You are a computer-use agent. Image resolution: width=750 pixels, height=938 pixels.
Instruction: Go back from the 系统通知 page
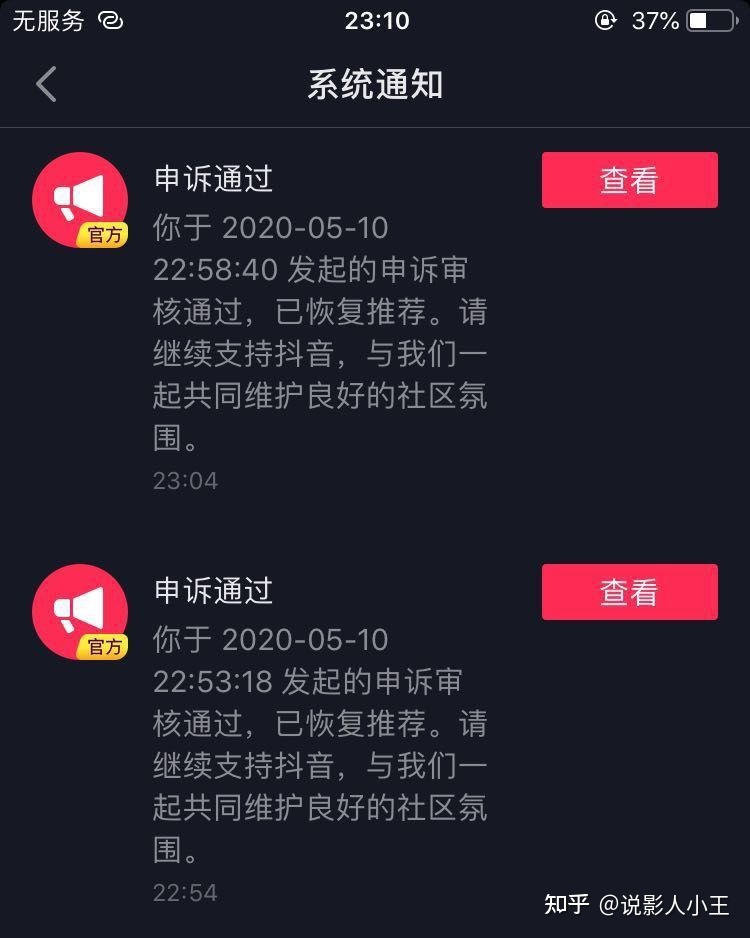pyautogui.click(x=46, y=85)
